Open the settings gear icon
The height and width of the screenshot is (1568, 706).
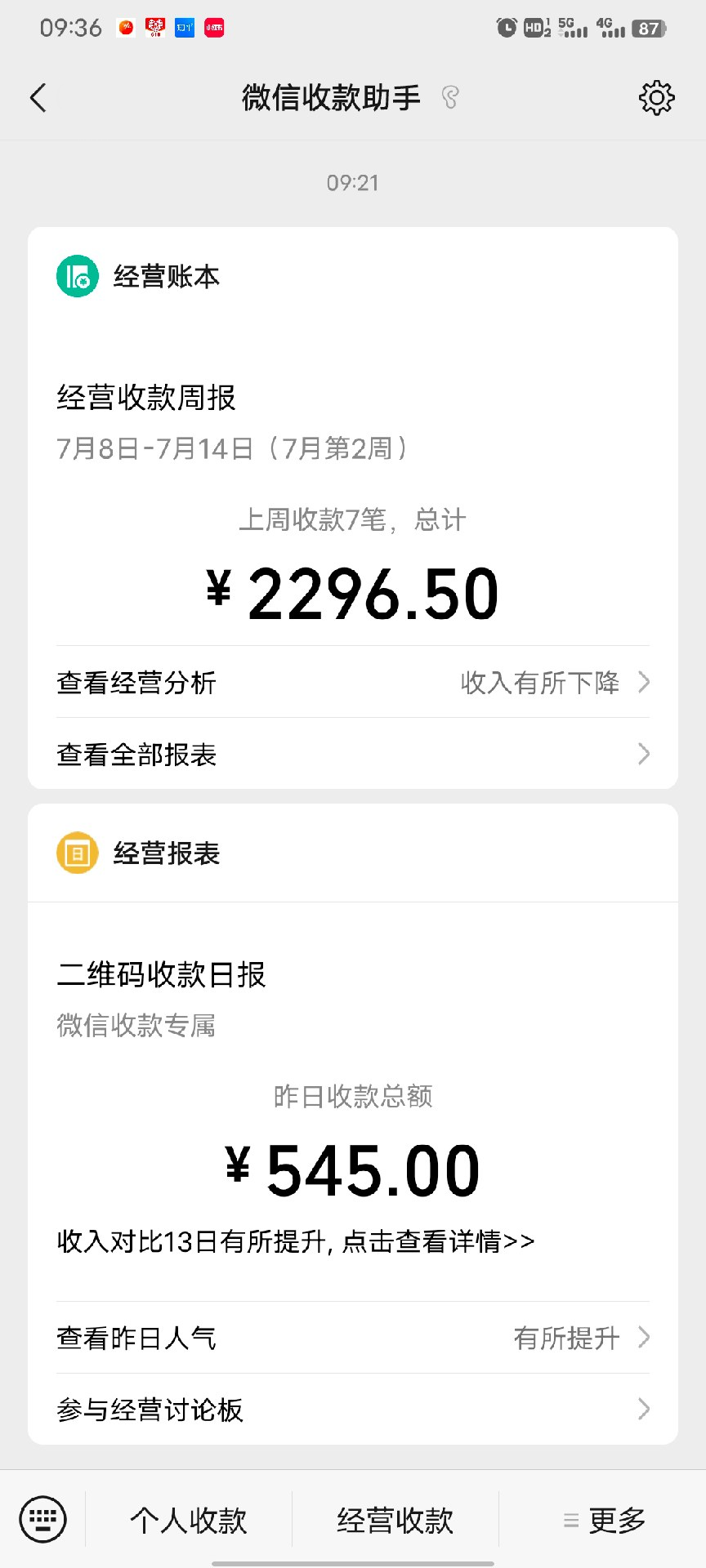(656, 98)
